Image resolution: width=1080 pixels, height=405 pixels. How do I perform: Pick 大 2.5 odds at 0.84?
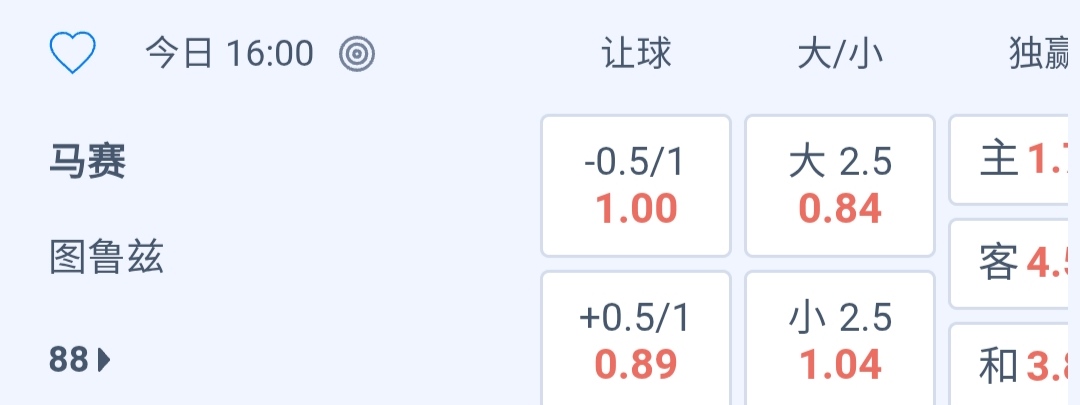point(840,186)
